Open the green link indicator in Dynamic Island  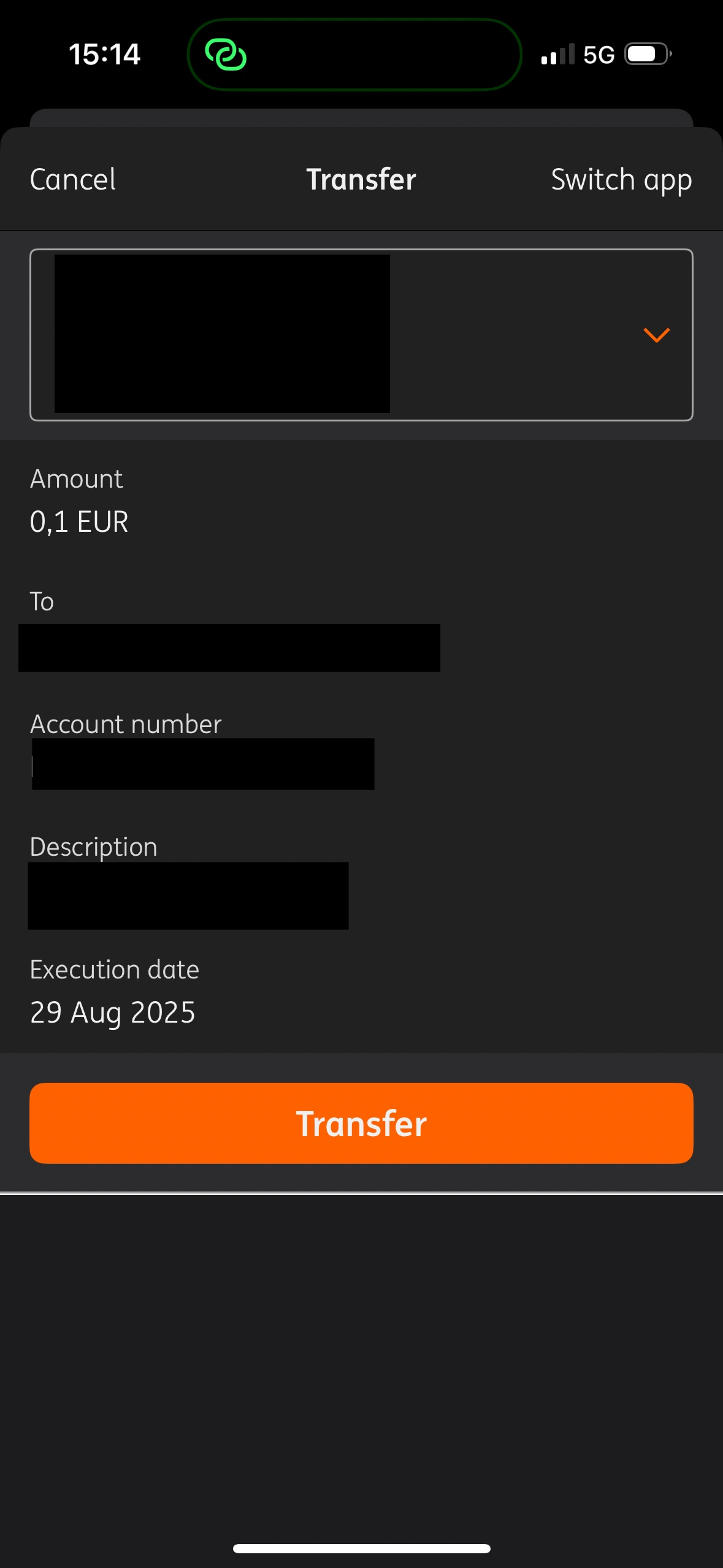click(226, 55)
